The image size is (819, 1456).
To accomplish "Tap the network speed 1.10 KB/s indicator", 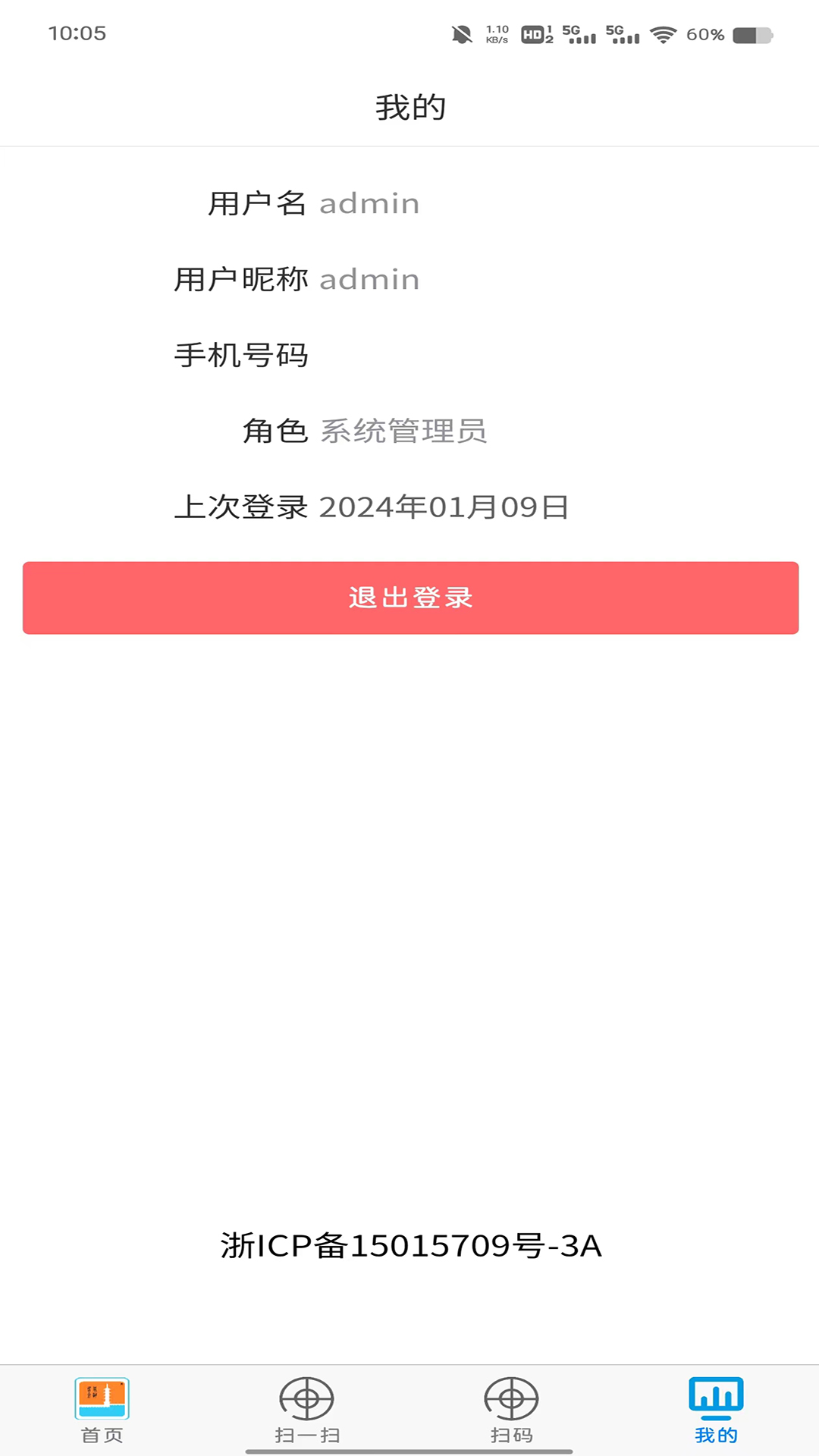I will (x=496, y=32).
